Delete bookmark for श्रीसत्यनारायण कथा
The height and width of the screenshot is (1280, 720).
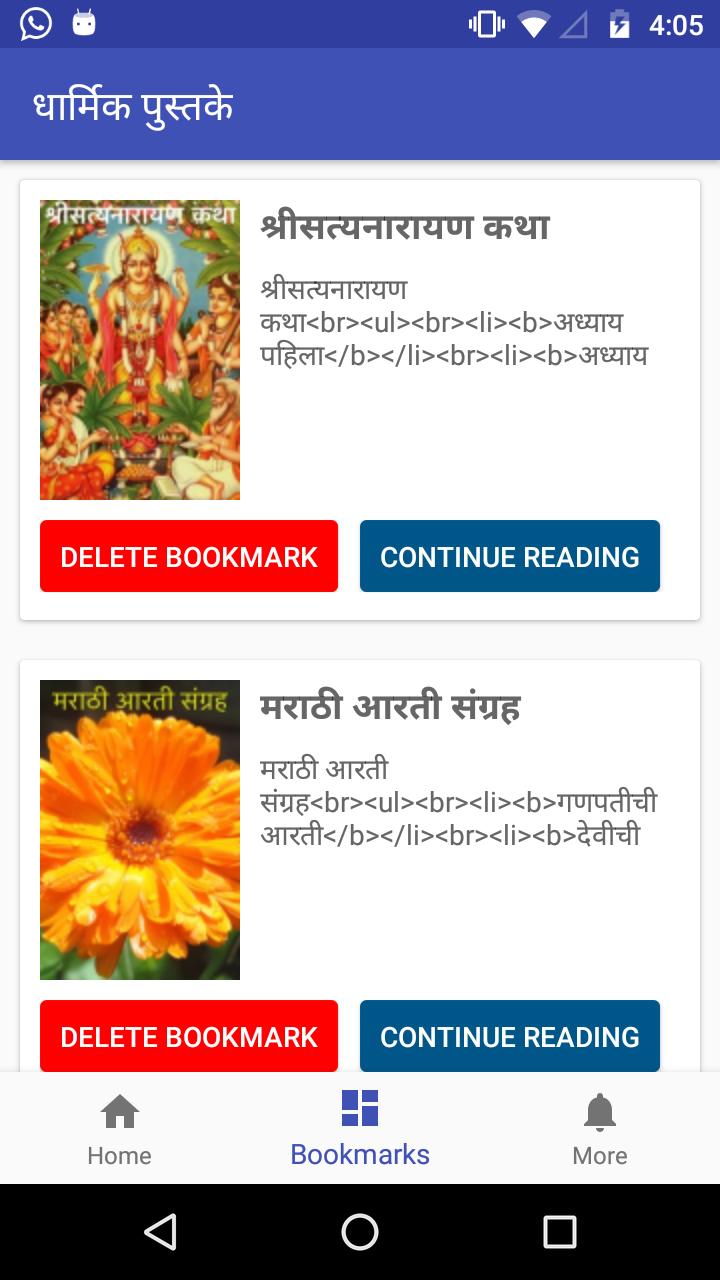189,556
